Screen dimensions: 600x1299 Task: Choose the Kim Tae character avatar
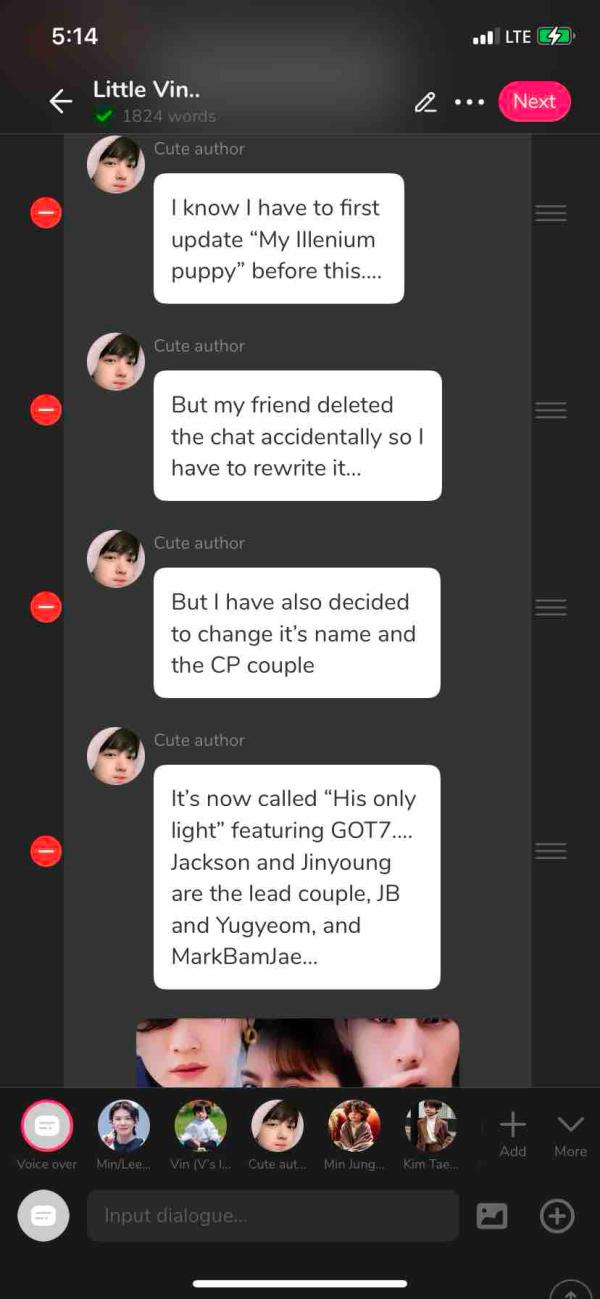click(x=430, y=1127)
